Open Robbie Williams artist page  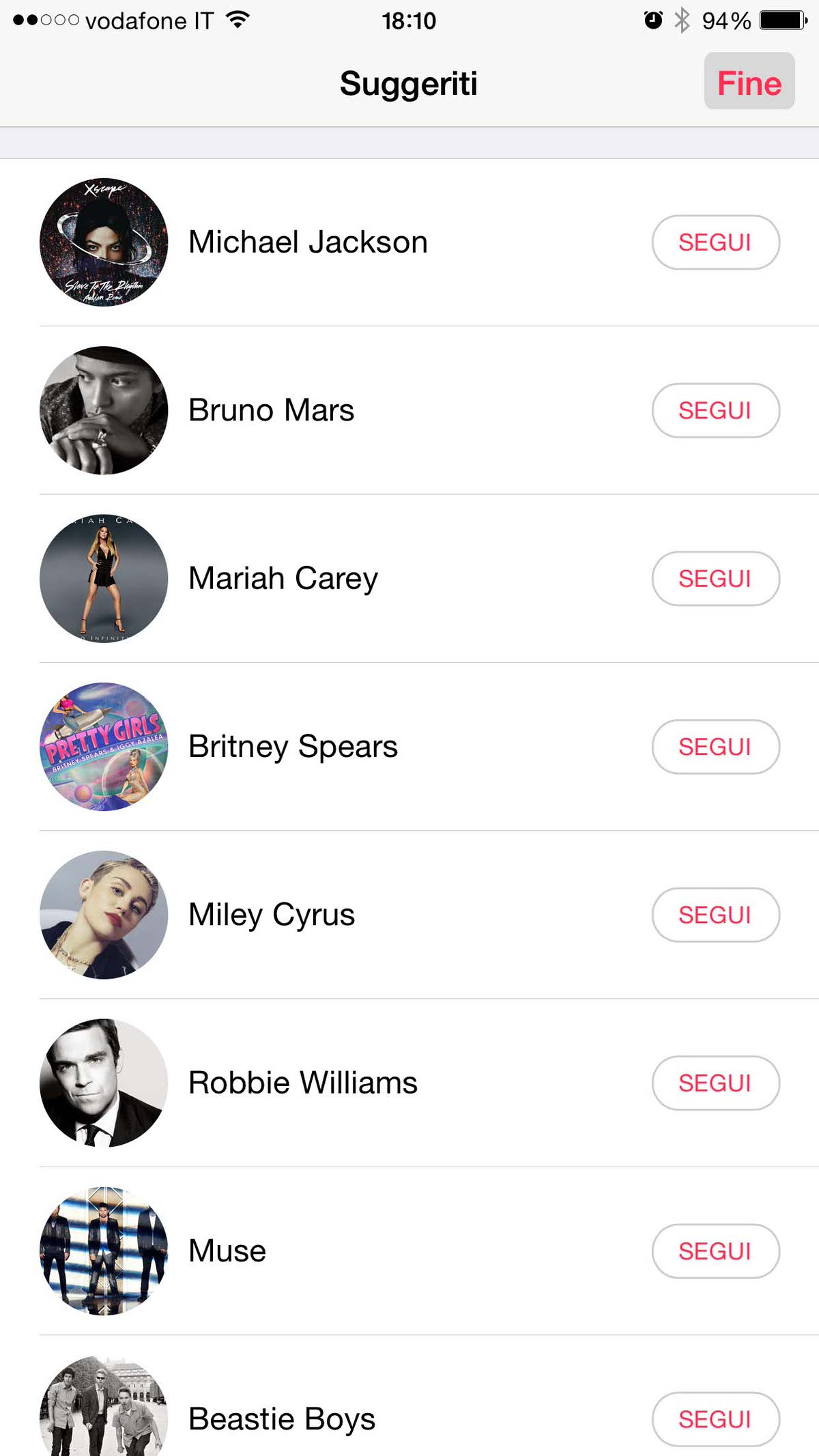pos(302,1083)
